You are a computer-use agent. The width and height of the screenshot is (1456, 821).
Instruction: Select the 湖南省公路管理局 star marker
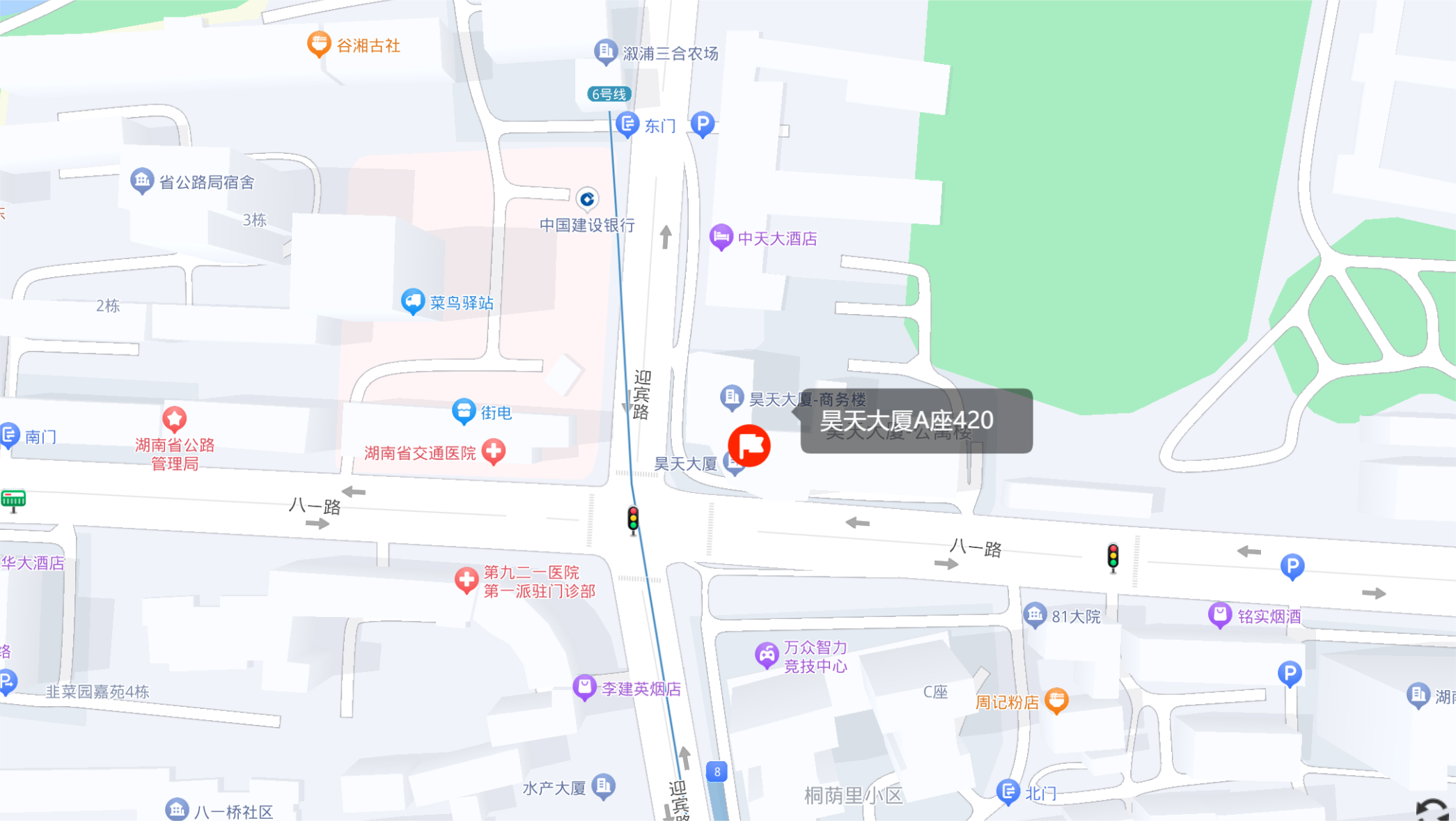pos(174,419)
